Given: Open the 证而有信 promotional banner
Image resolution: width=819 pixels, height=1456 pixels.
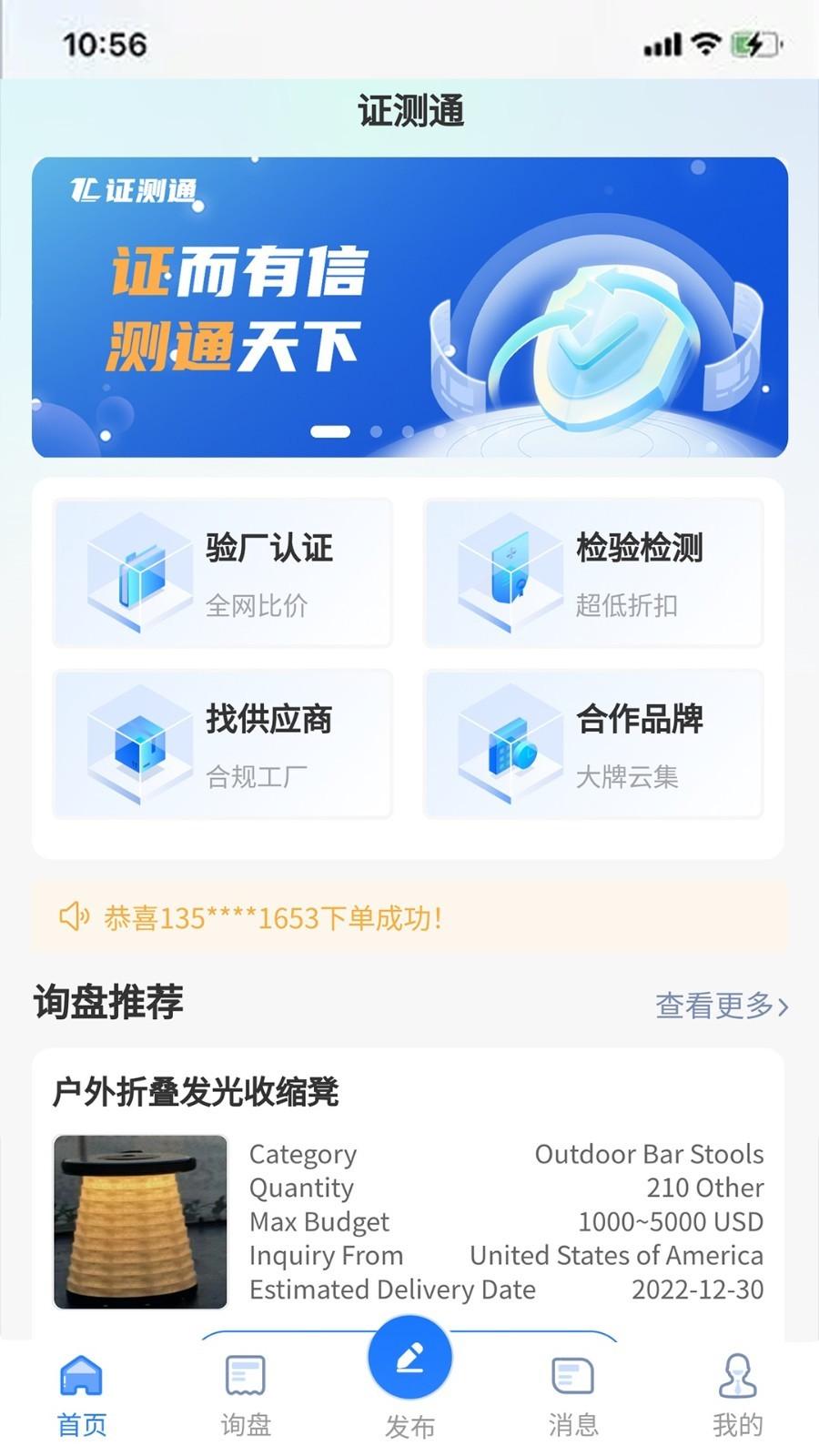Looking at the screenshot, I should coord(409,307).
